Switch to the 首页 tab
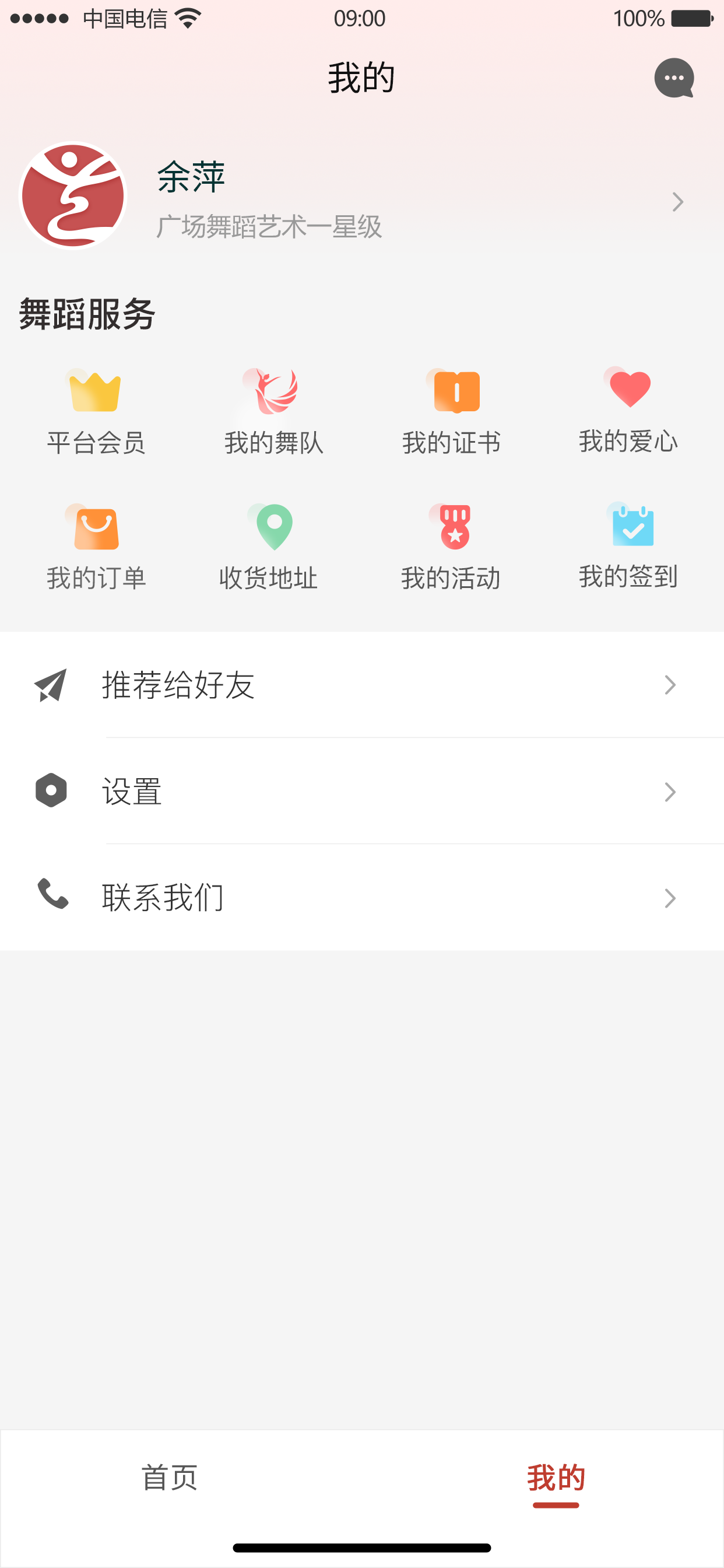Screen dimensions: 724x1568 170,1479
